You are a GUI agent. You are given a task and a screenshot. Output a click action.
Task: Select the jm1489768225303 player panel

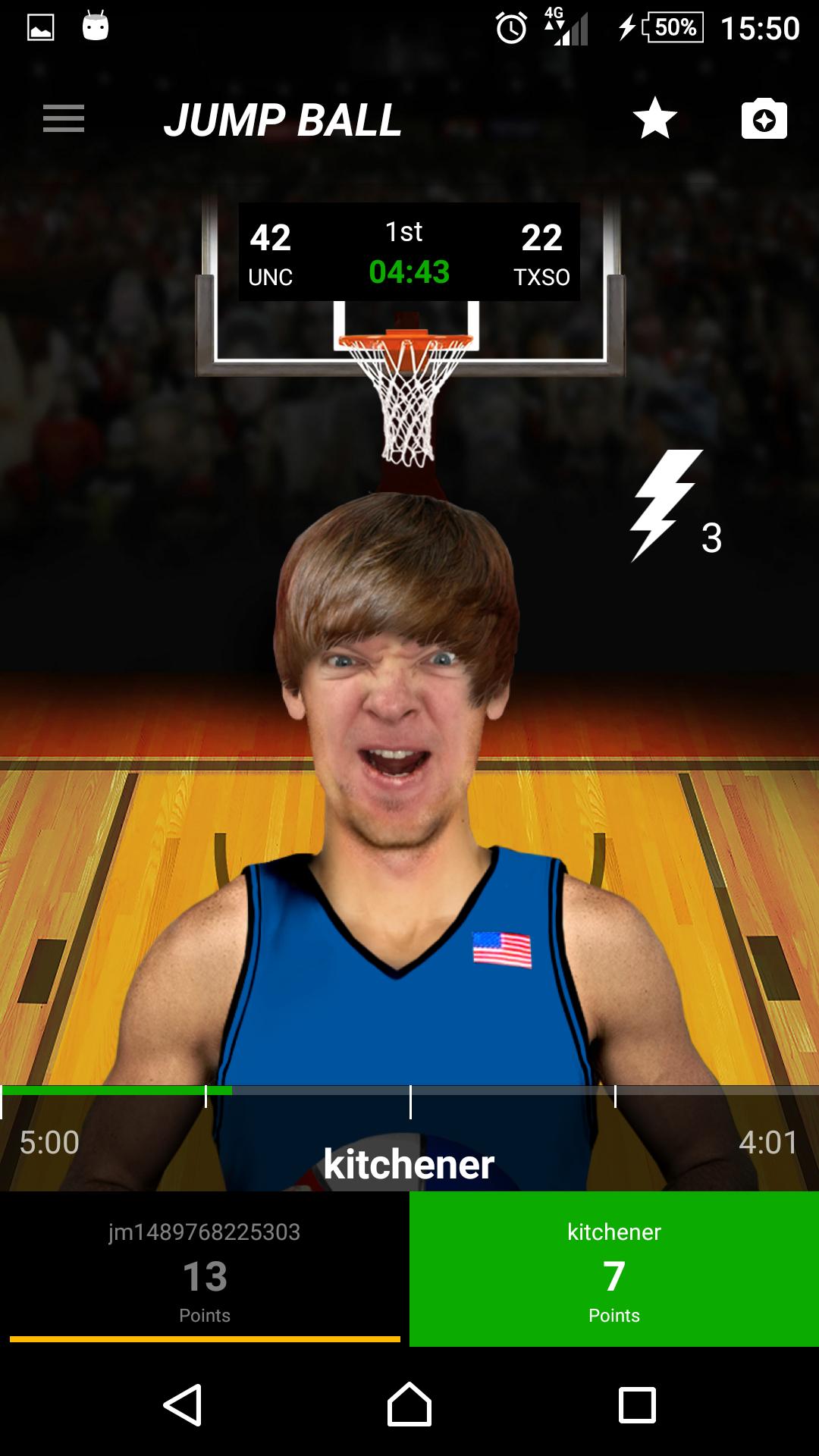205,1269
